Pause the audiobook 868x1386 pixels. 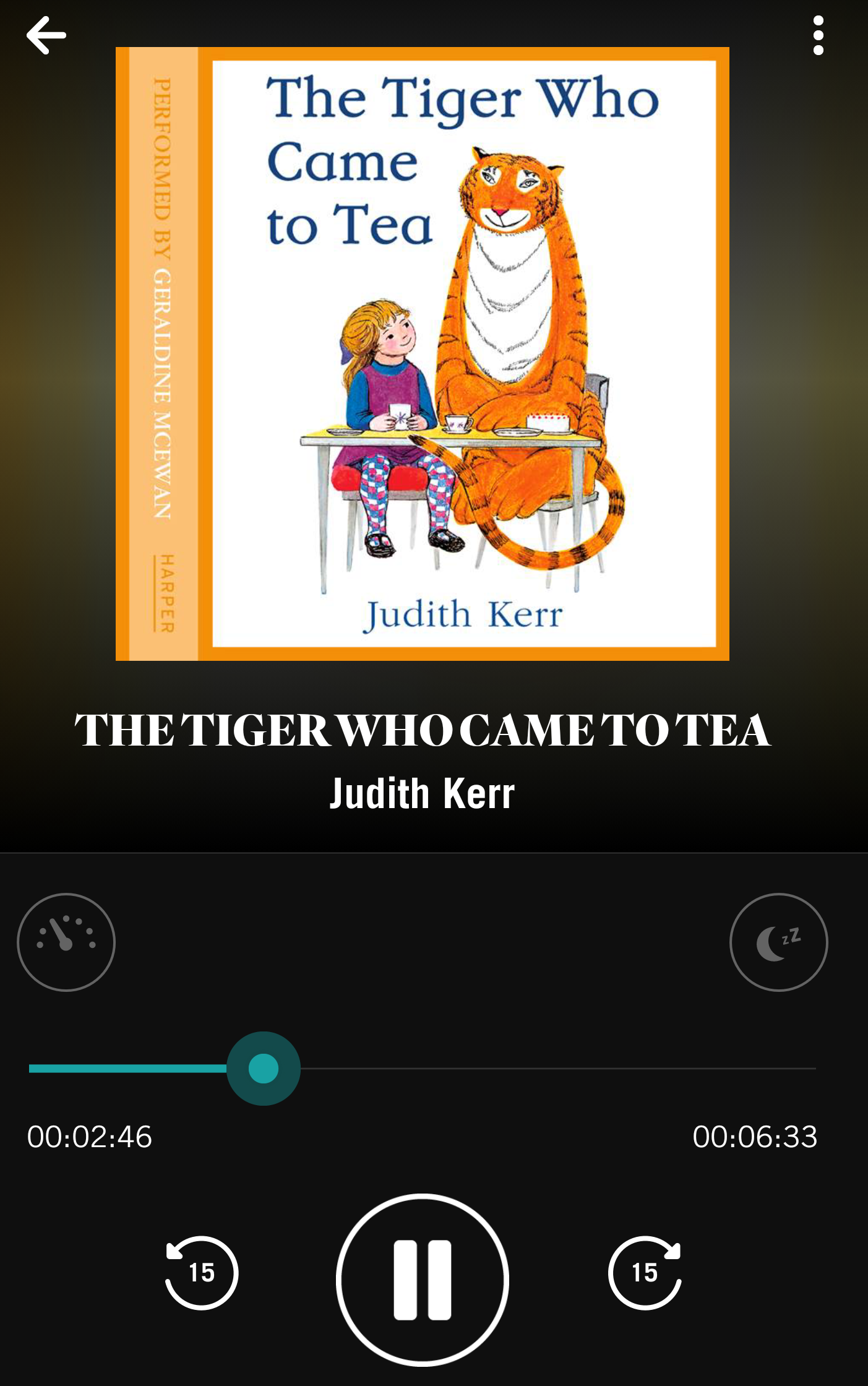click(x=423, y=1280)
